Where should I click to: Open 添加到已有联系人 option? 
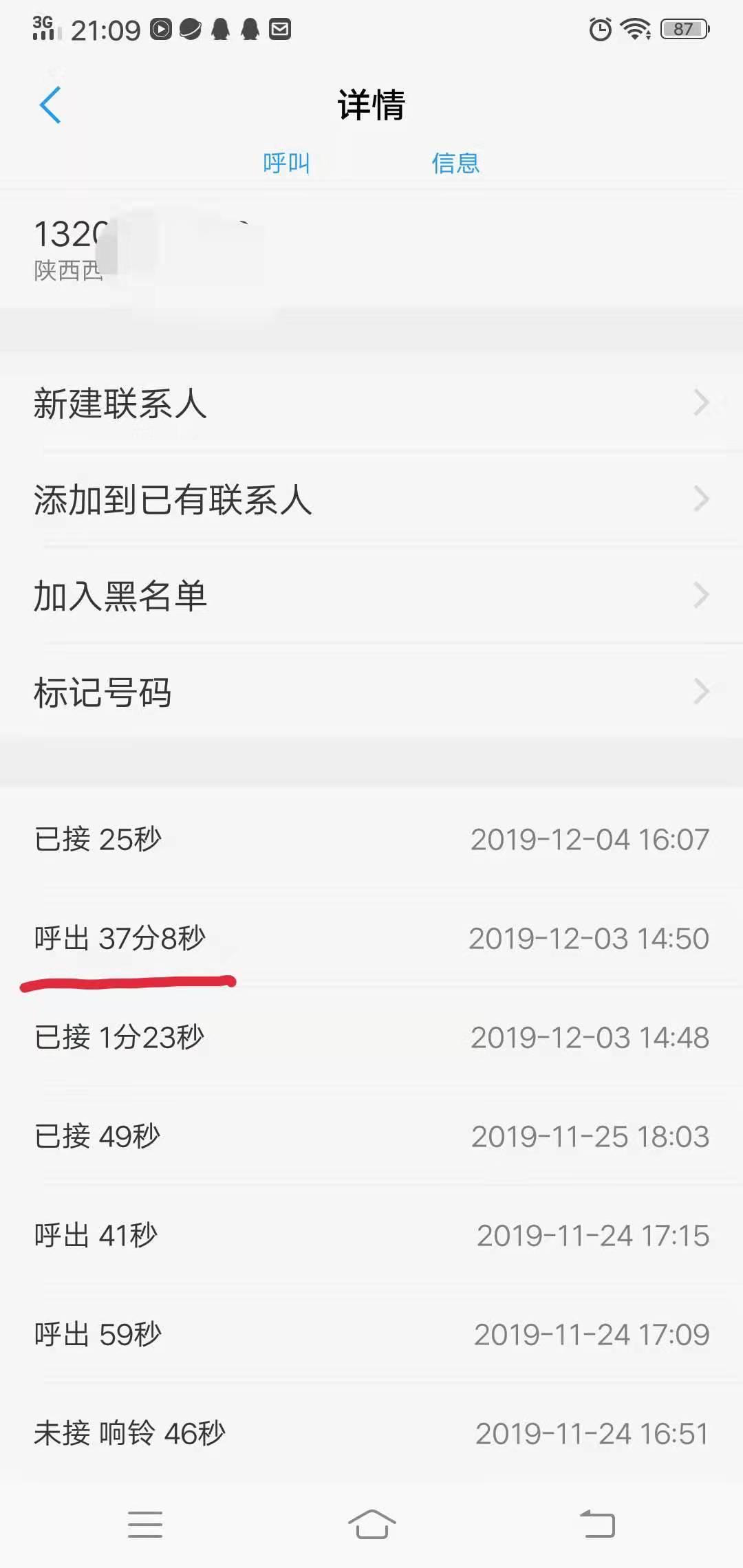(x=172, y=501)
